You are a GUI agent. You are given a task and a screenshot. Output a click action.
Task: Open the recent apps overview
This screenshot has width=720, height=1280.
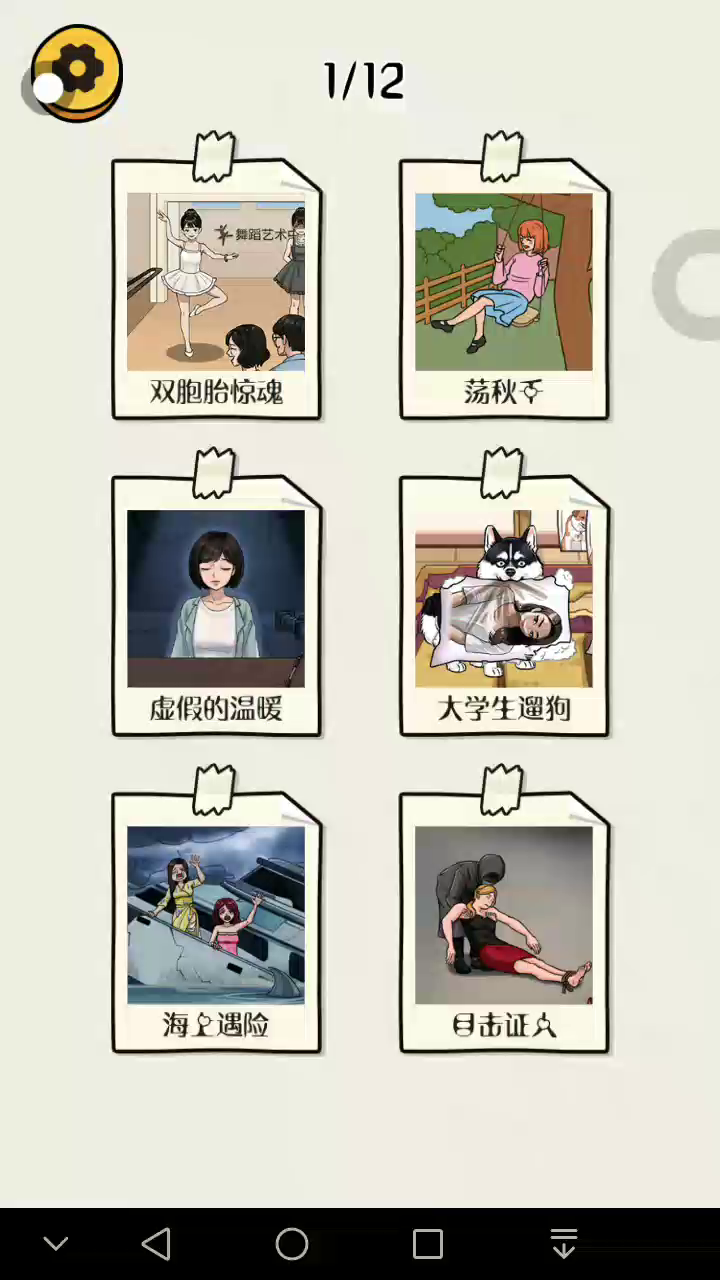coord(428,1244)
